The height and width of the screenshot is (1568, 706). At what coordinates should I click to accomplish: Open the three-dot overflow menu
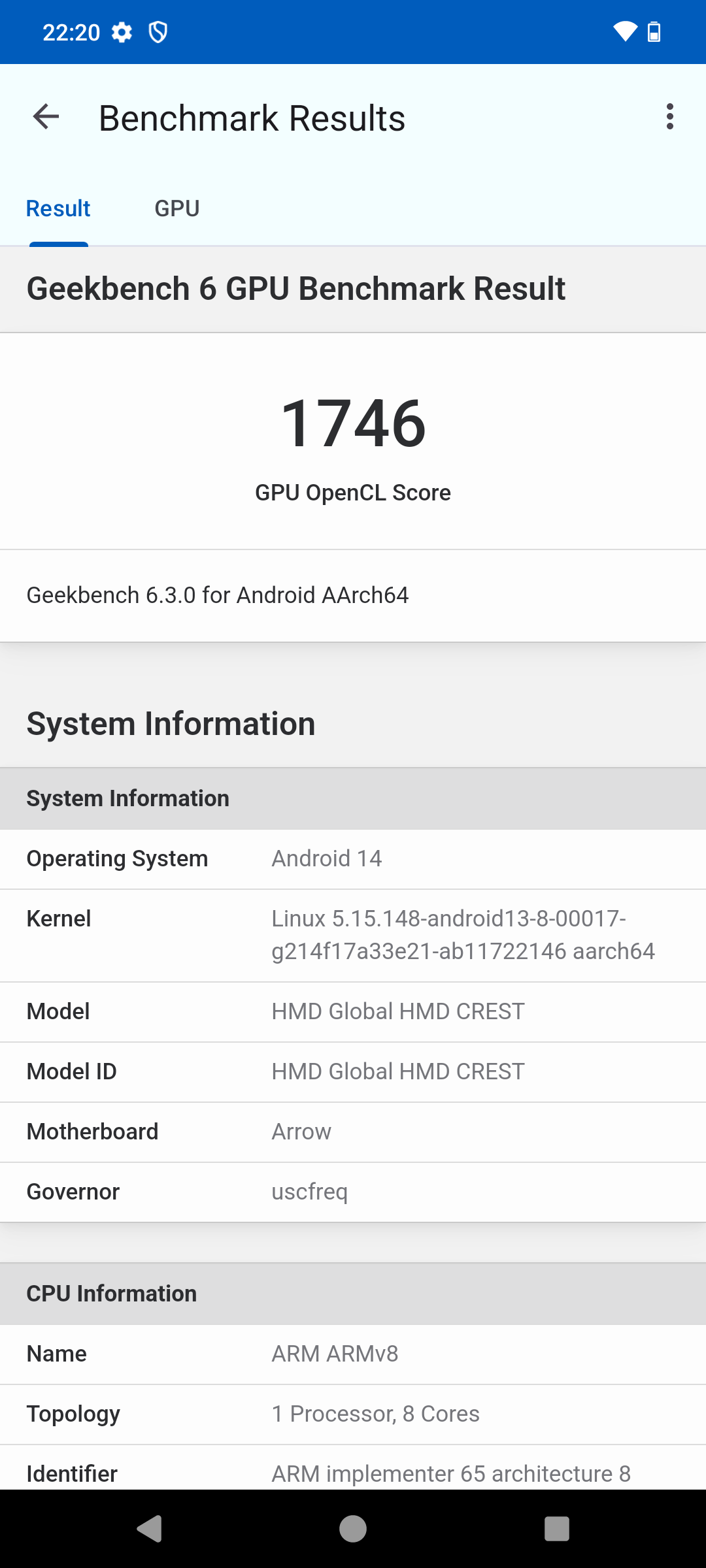669,118
